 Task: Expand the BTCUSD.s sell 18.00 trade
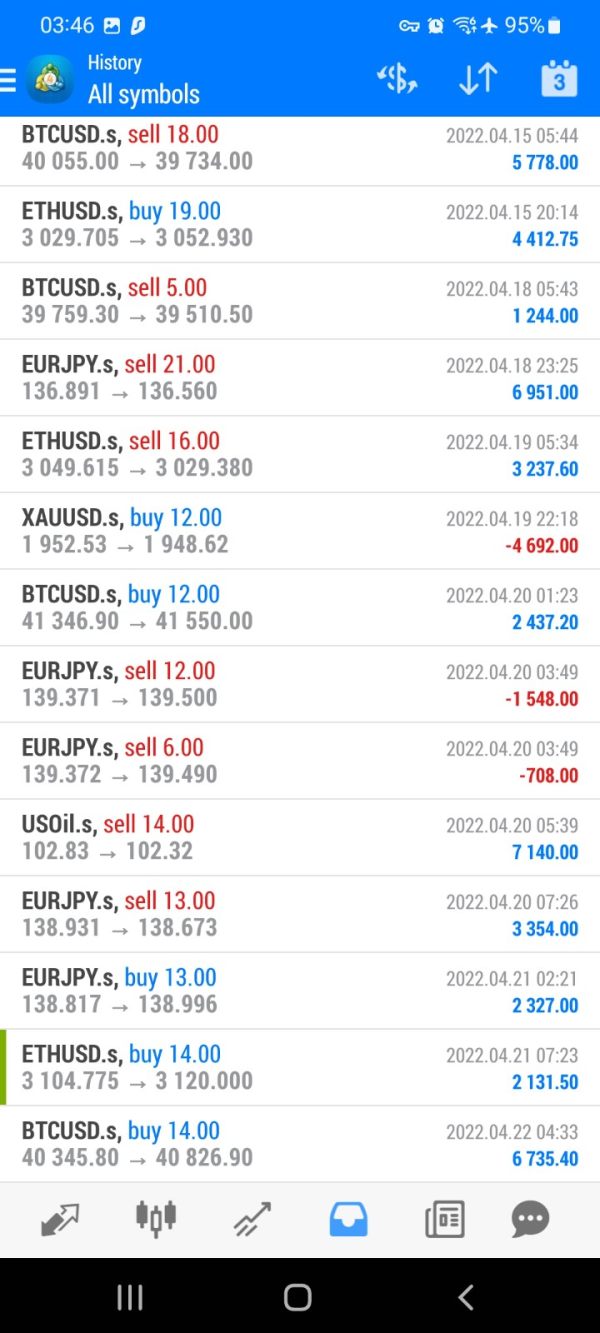pyautogui.click(x=300, y=148)
